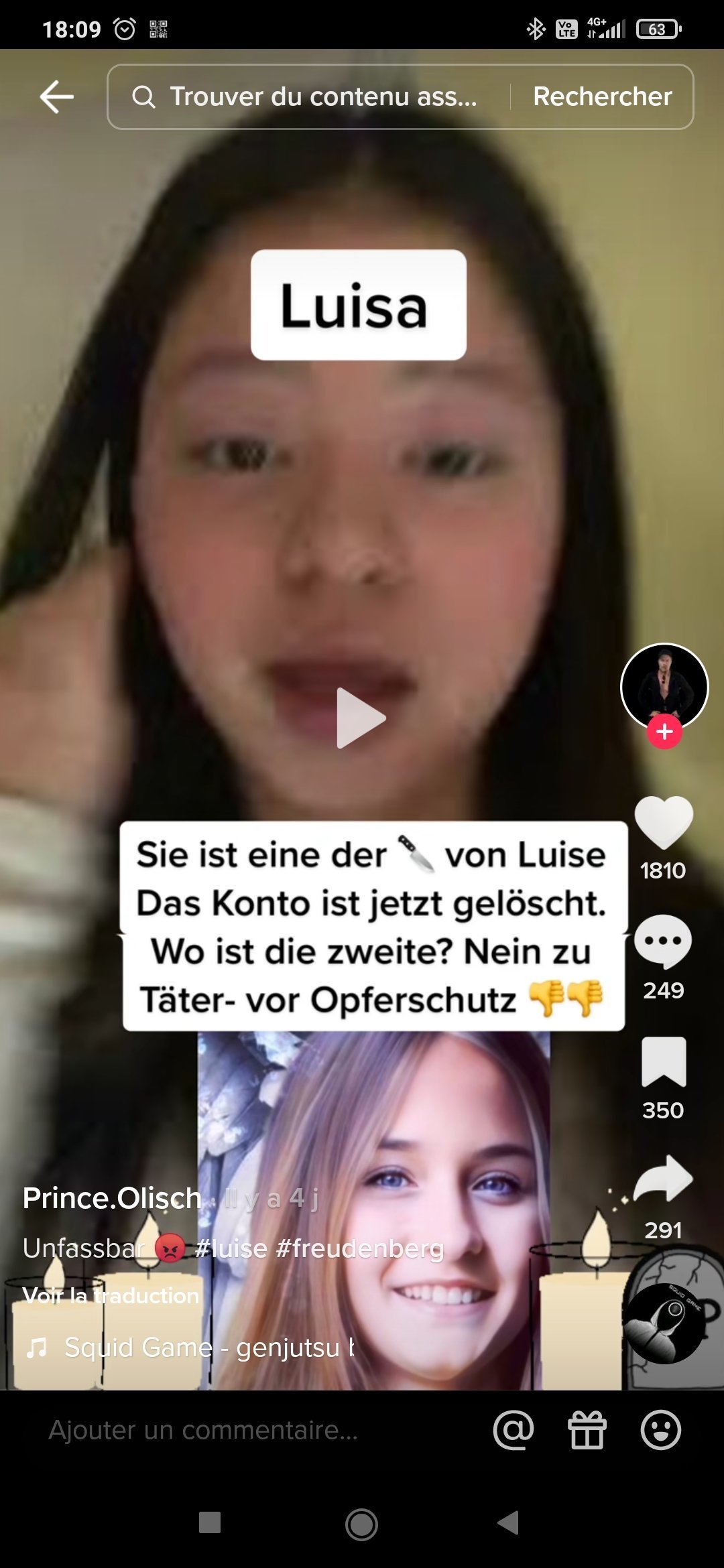Open the emoji picker
This screenshot has height=1568, width=724.
click(x=661, y=1430)
